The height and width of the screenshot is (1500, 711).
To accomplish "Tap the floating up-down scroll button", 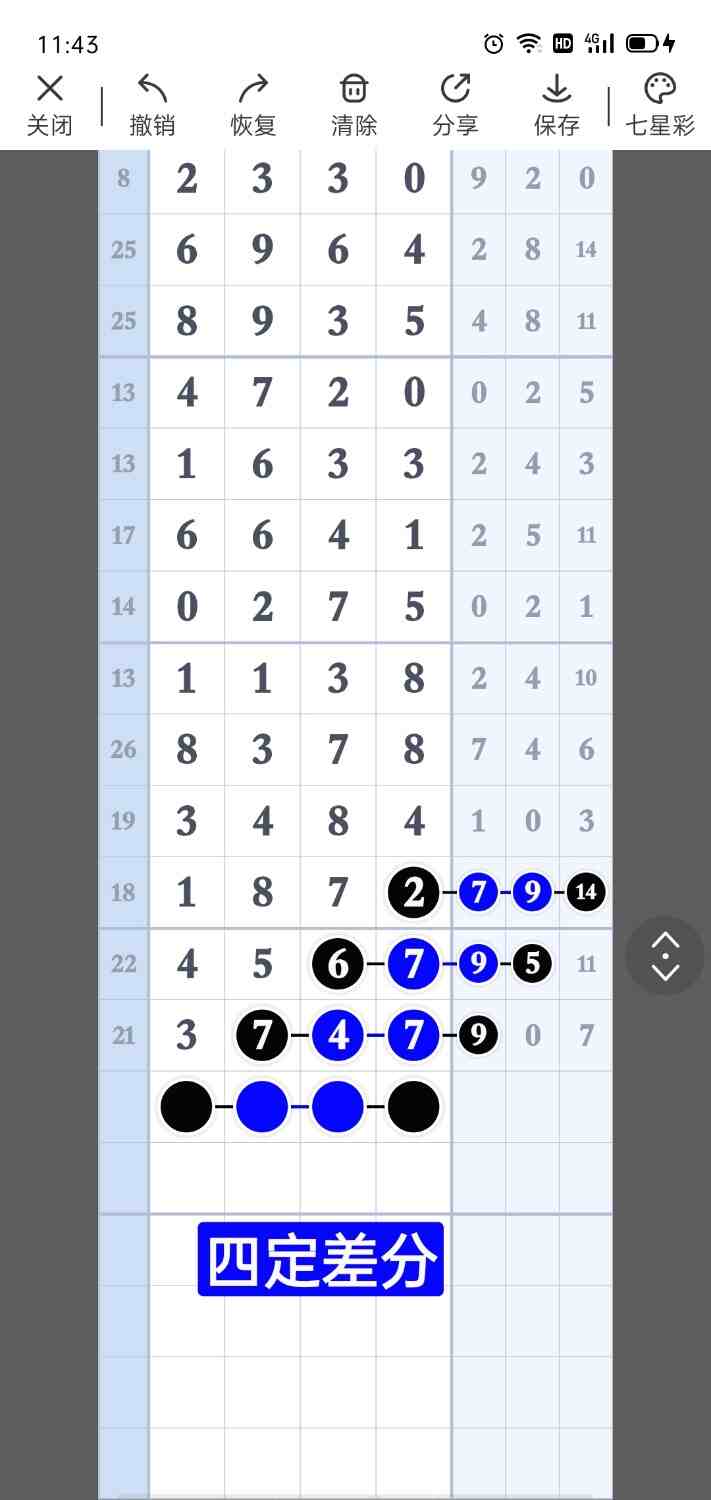I will coord(665,956).
